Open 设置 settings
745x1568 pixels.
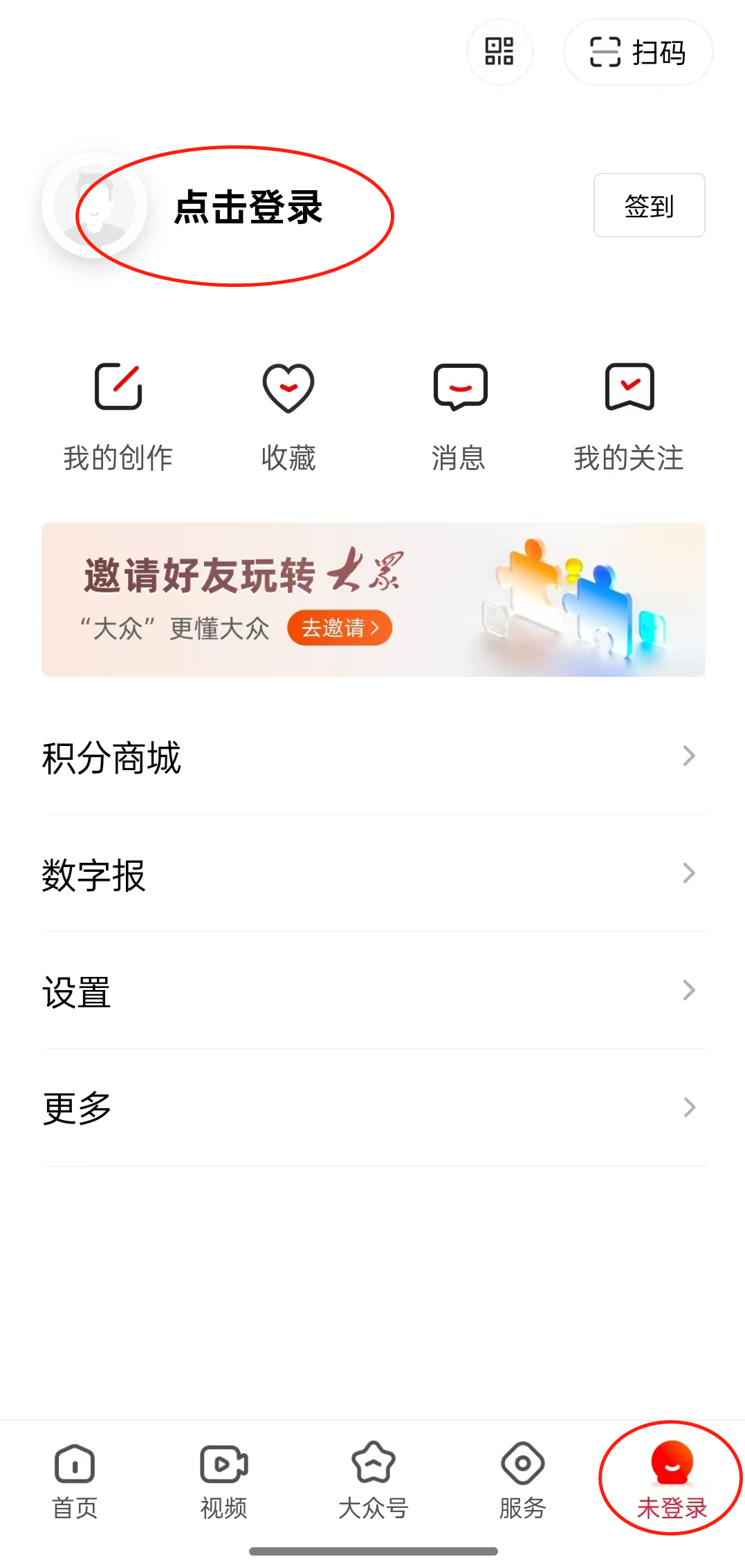[374, 991]
